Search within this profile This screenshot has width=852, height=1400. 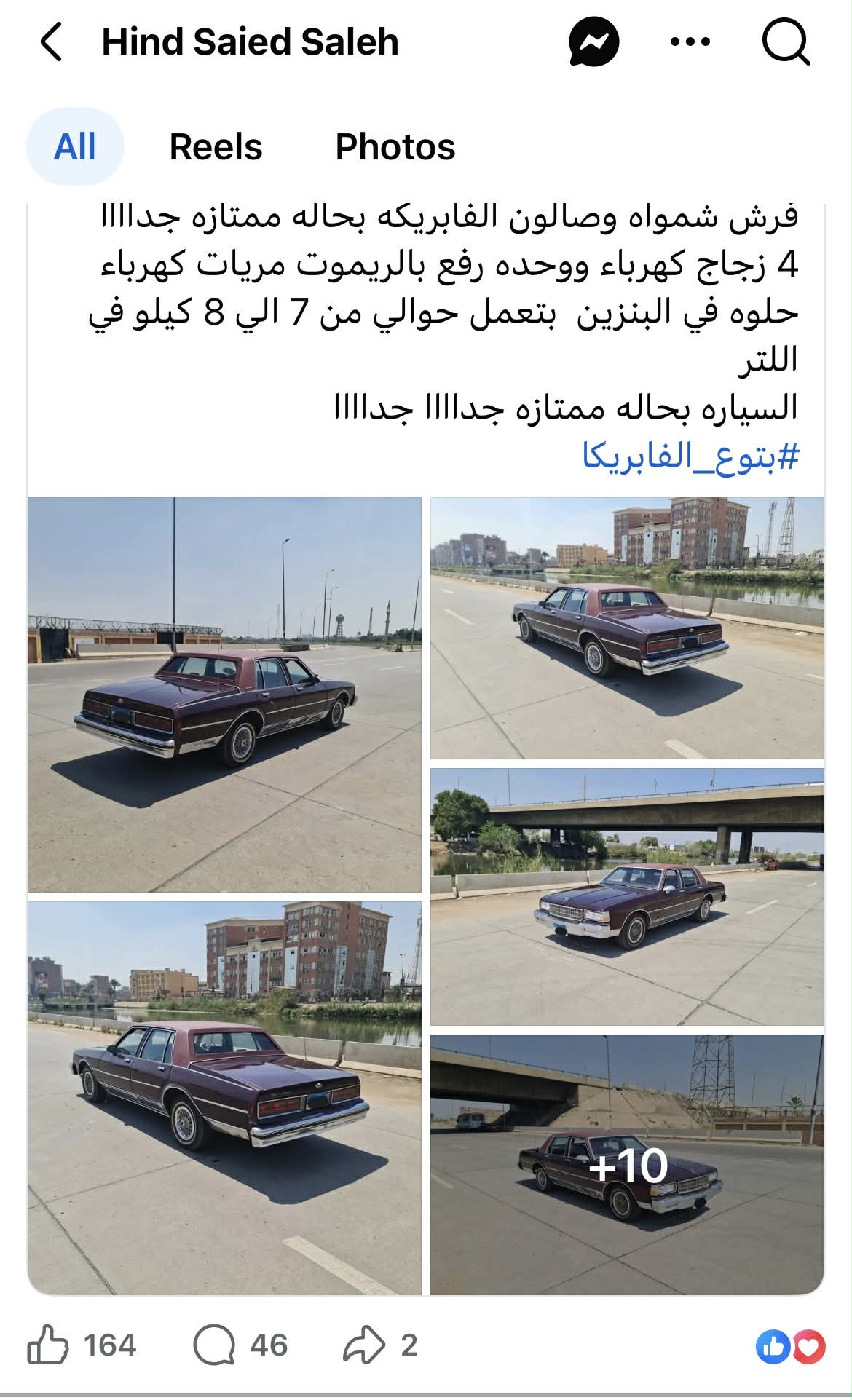(x=786, y=41)
